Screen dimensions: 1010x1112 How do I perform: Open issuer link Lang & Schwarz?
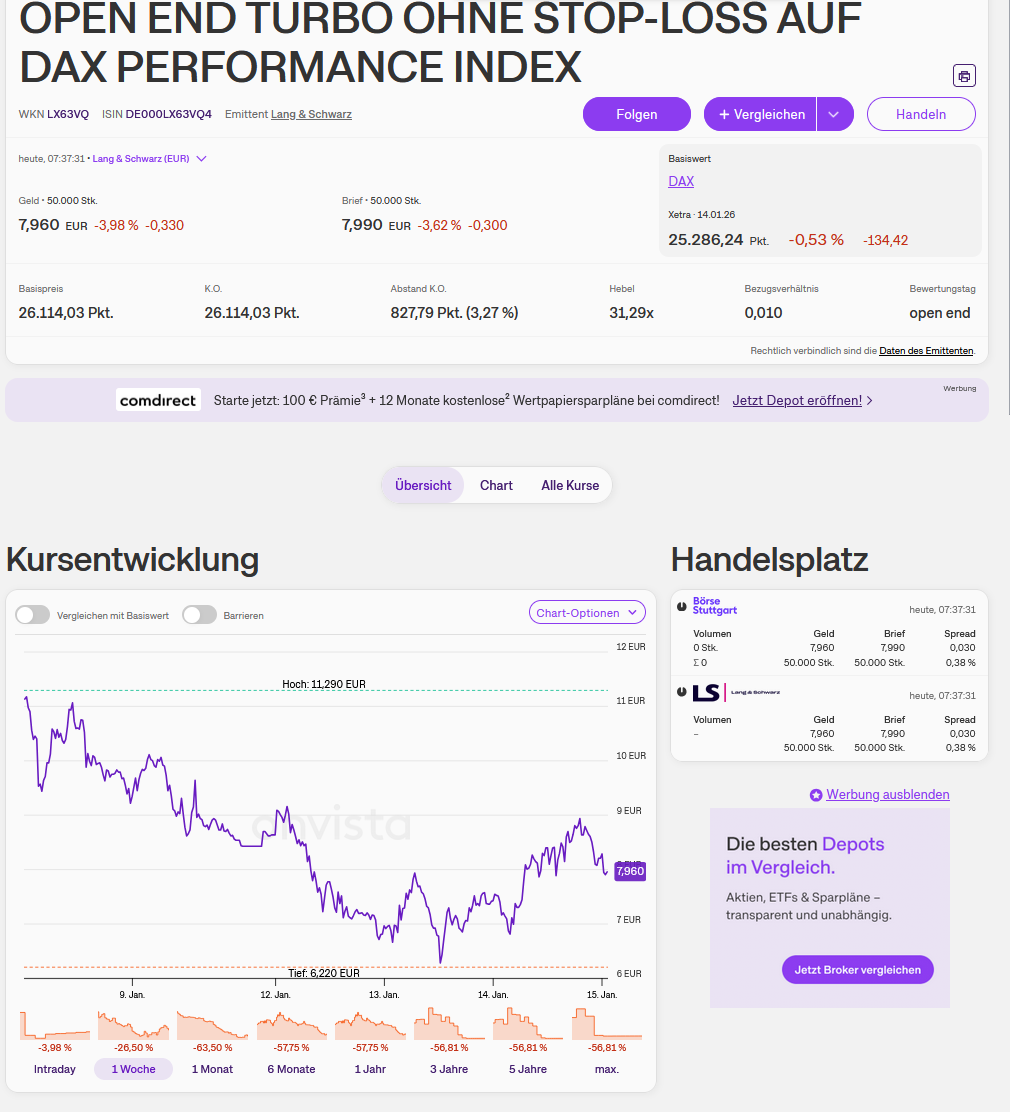311,114
